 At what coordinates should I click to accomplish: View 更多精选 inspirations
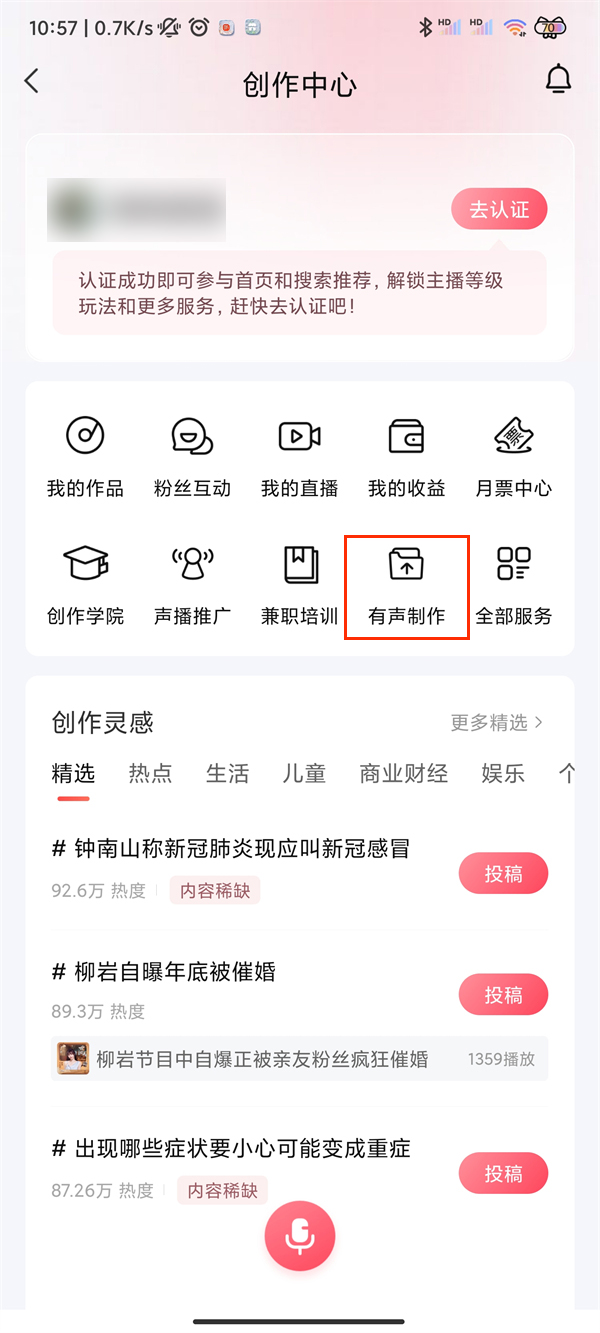click(x=497, y=722)
